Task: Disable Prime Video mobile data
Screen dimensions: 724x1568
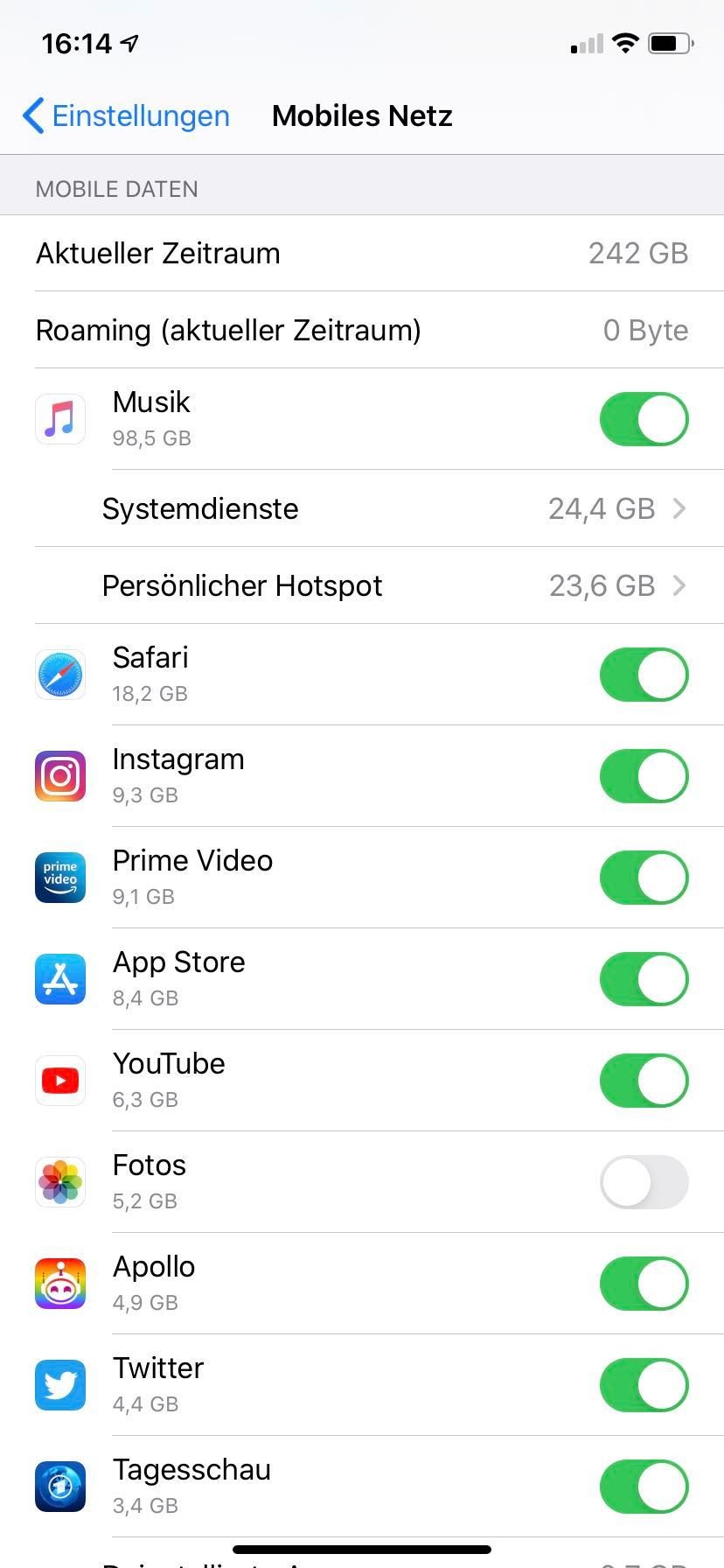Action: [644, 878]
